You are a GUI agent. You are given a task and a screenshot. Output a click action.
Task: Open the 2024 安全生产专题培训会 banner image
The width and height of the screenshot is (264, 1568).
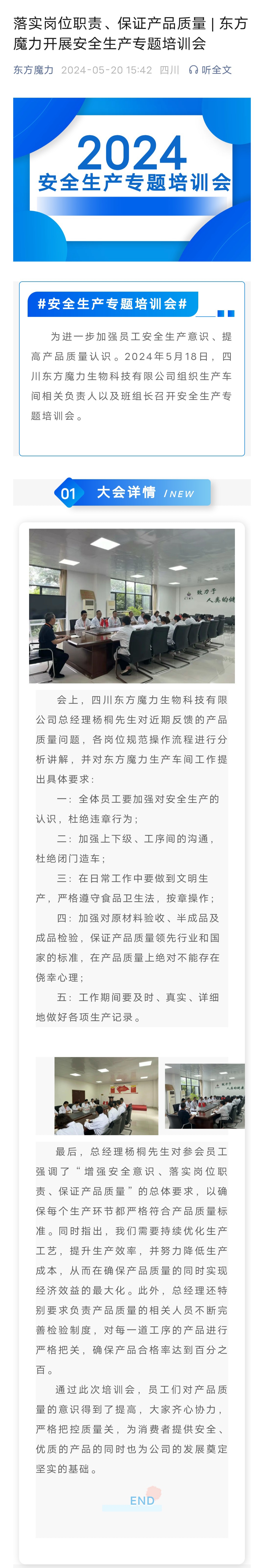[x=132, y=179]
